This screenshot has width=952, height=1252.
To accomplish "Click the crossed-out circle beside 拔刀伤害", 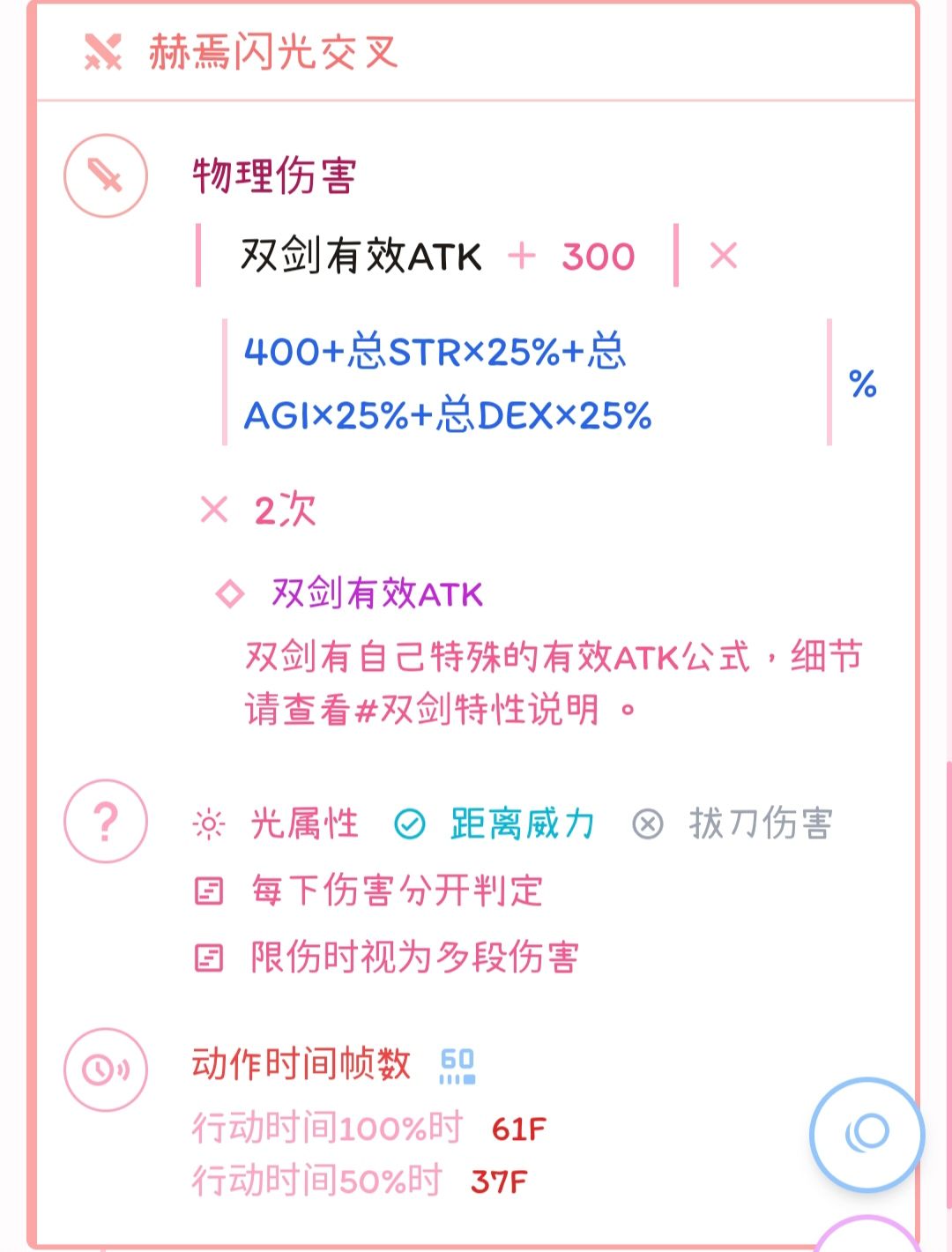I will coord(648,824).
